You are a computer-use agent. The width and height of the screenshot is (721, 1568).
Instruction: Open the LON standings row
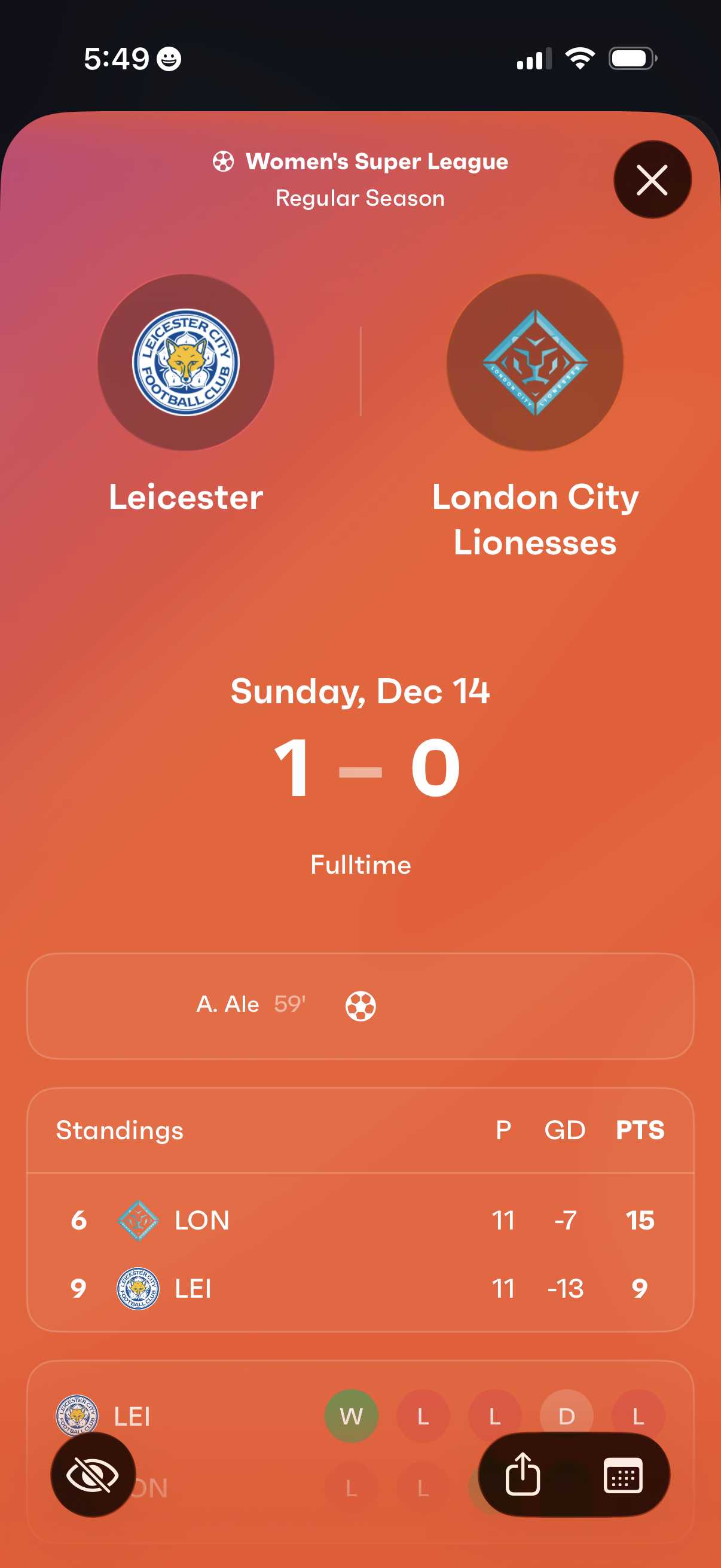[x=361, y=1221]
